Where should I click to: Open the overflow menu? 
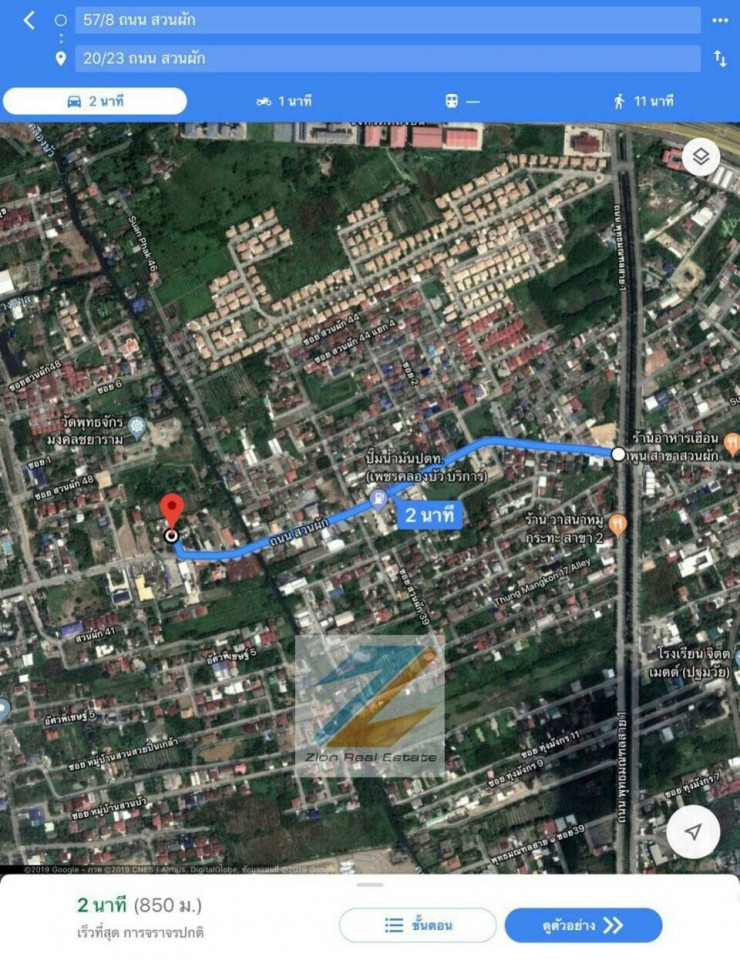point(720,20)
